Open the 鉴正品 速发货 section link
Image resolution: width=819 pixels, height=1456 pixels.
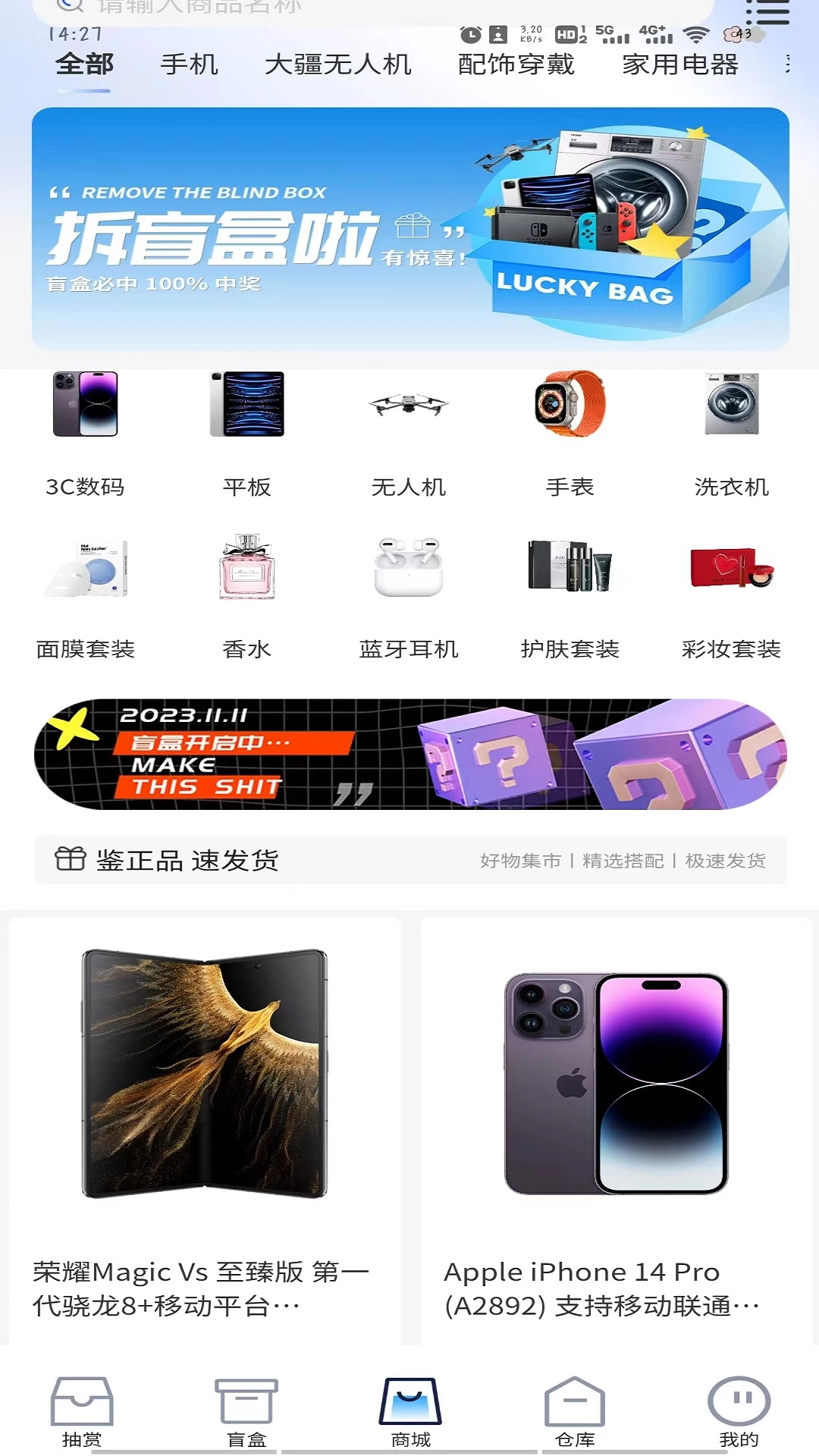point(187,861)
